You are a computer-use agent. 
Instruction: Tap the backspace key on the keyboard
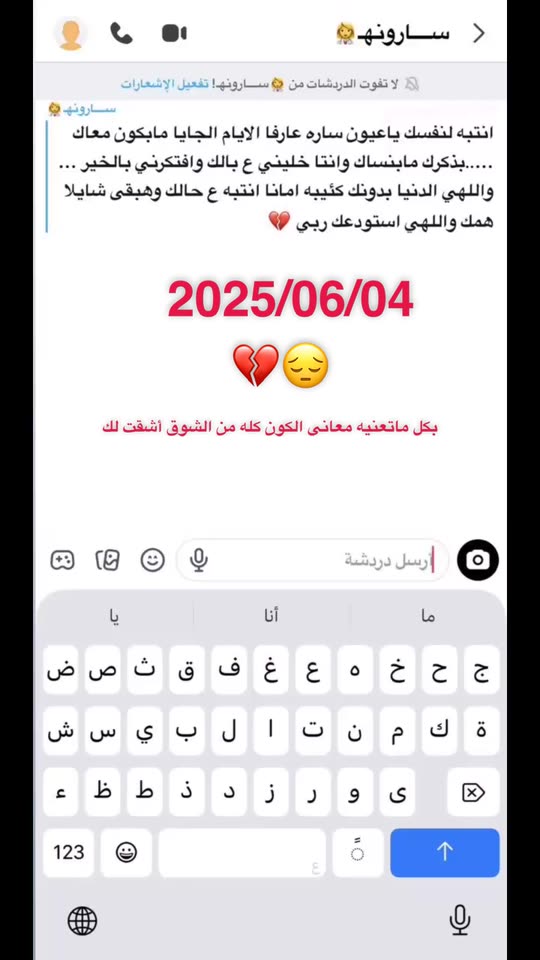coord(473,793)
